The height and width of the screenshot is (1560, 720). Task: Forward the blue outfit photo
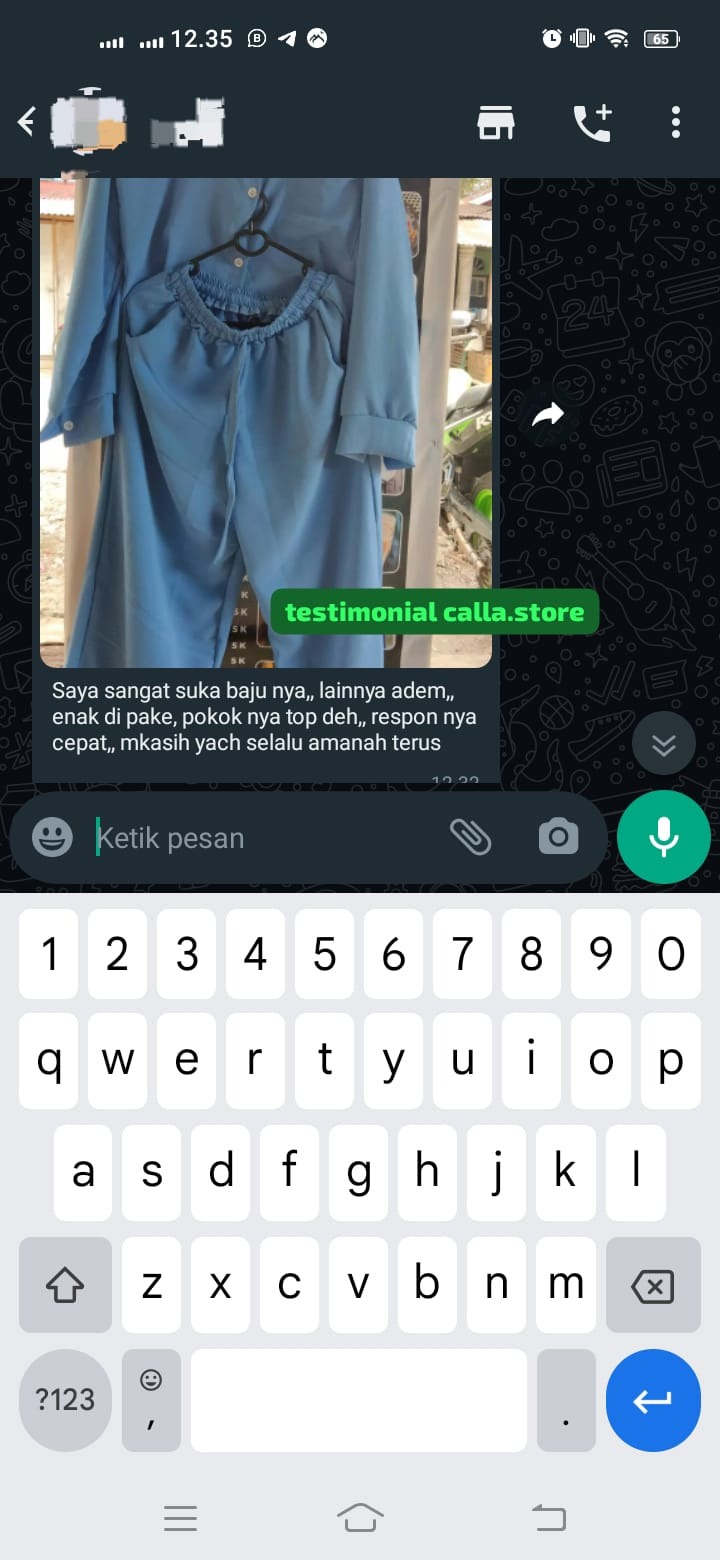click(548, 415)
